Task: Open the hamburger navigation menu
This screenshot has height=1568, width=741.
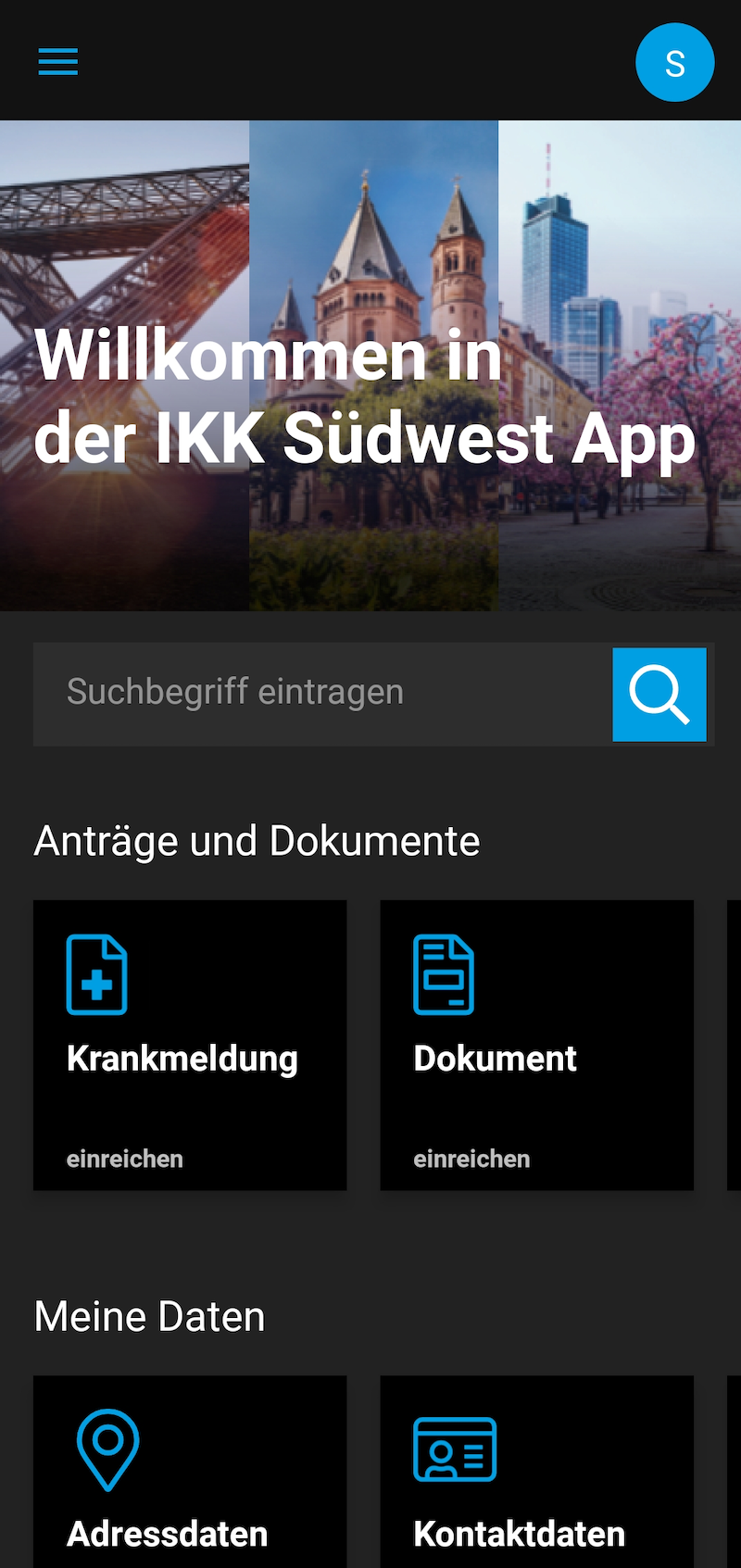Action: [x=57, y=62]
